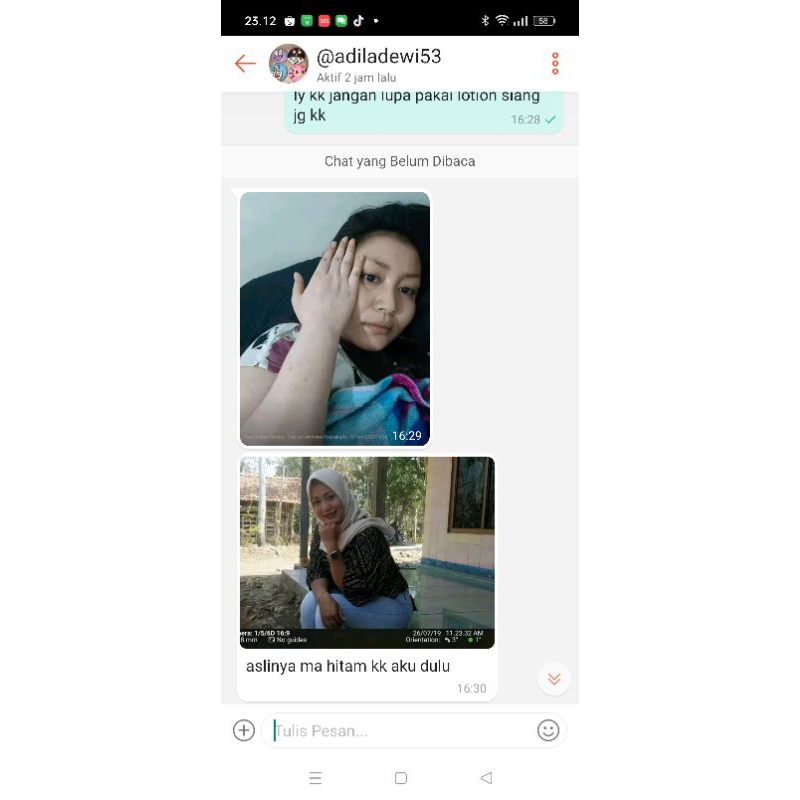Screen dimensions: 800x800
Task: Jump to the latest message with the down arrow
Action: (x=554, y=679)
